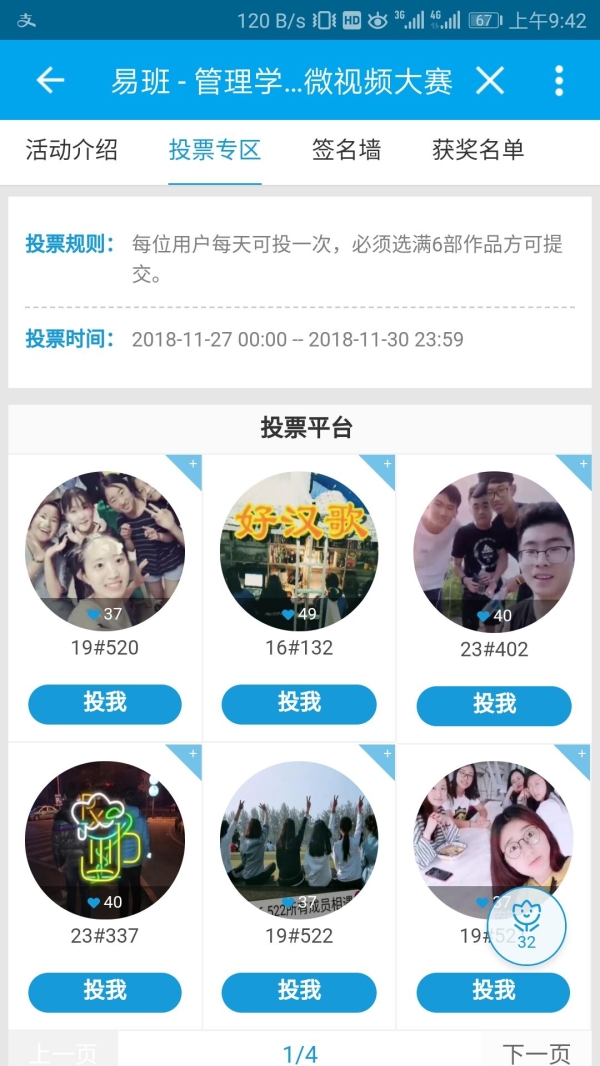Vote for entry 19#522 with 投我

tap(299, 993)
